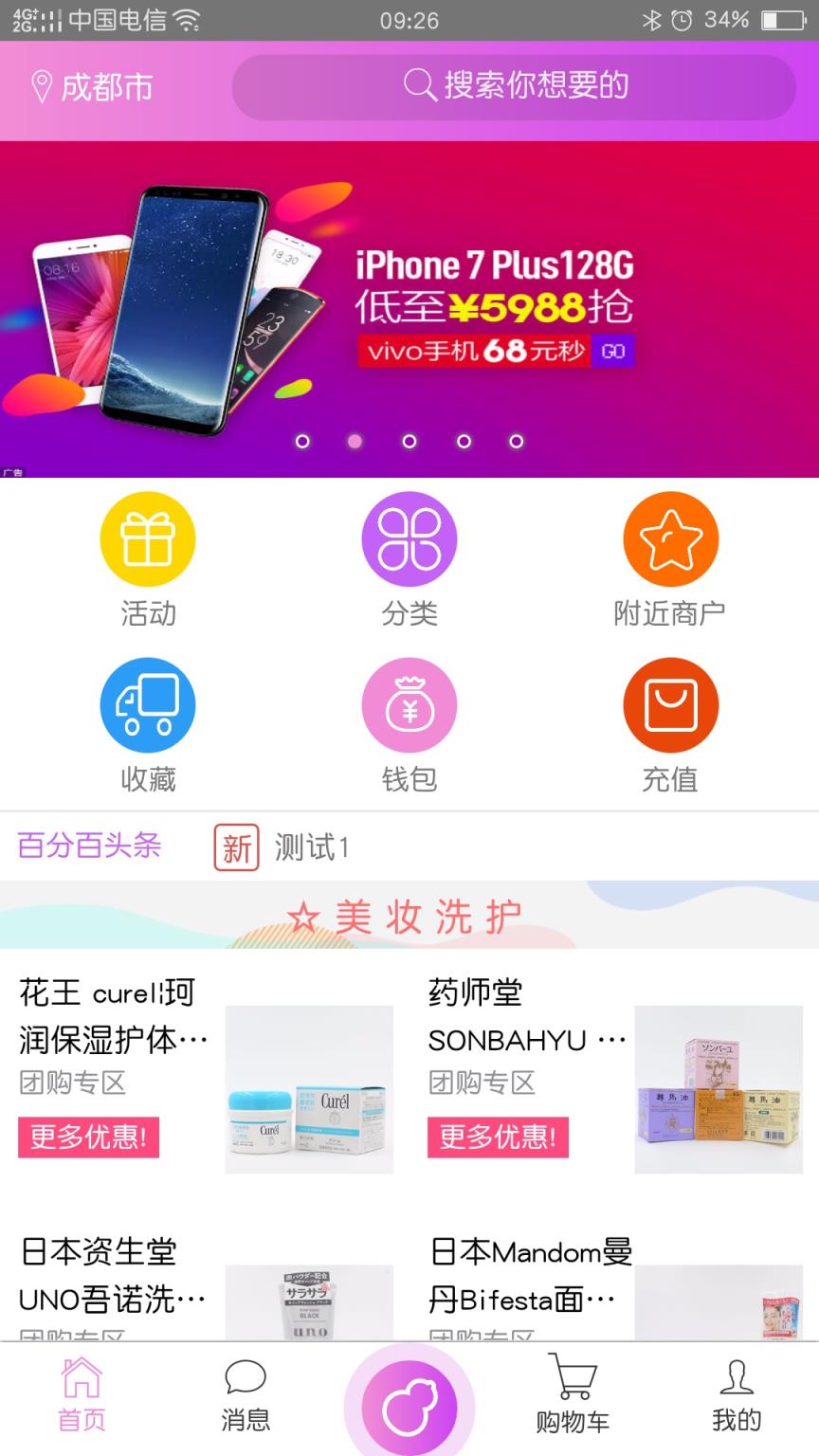Tap the GO button on vivo banner
819x1456 pixels.
click(x=613, y=352)
